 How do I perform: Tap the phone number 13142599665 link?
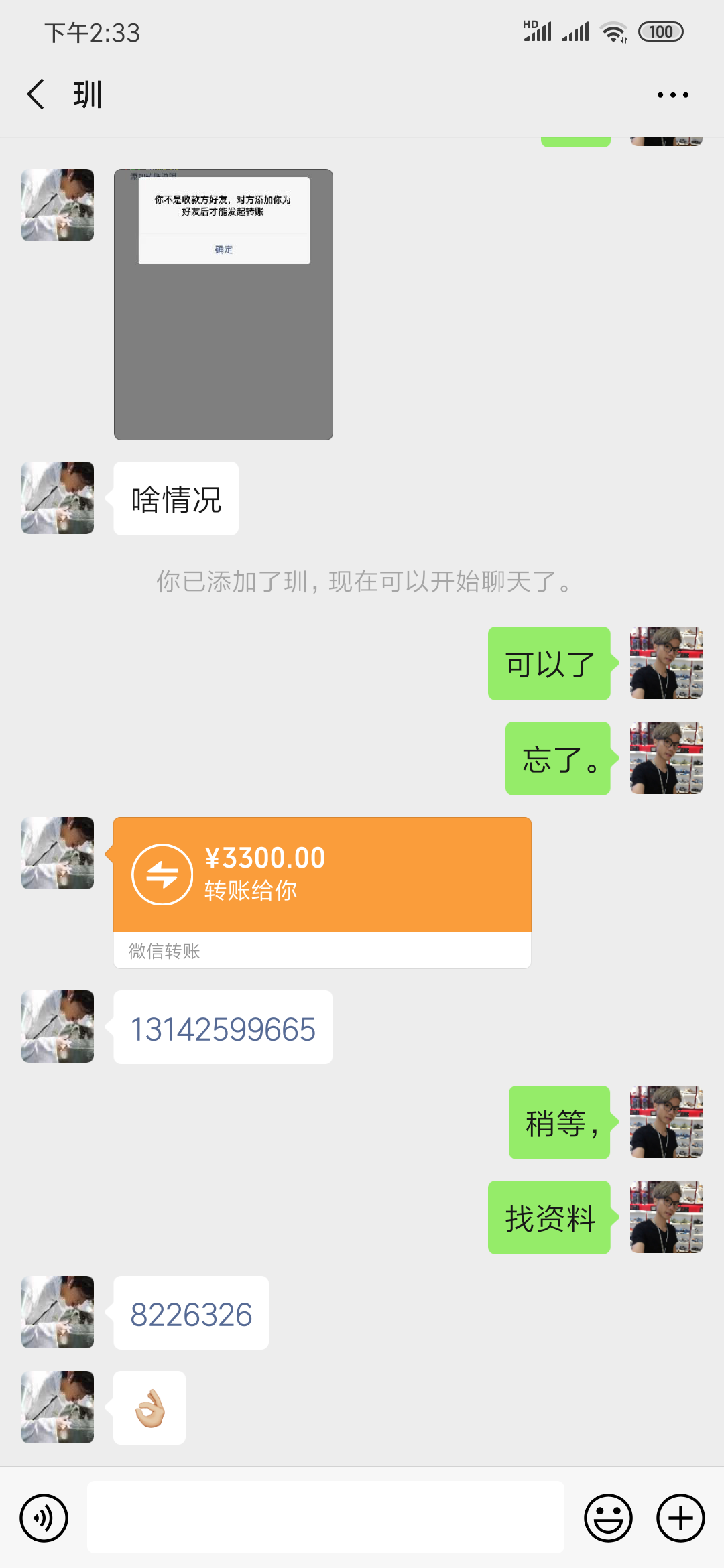pyautogui.click(x=223, y=1029)
